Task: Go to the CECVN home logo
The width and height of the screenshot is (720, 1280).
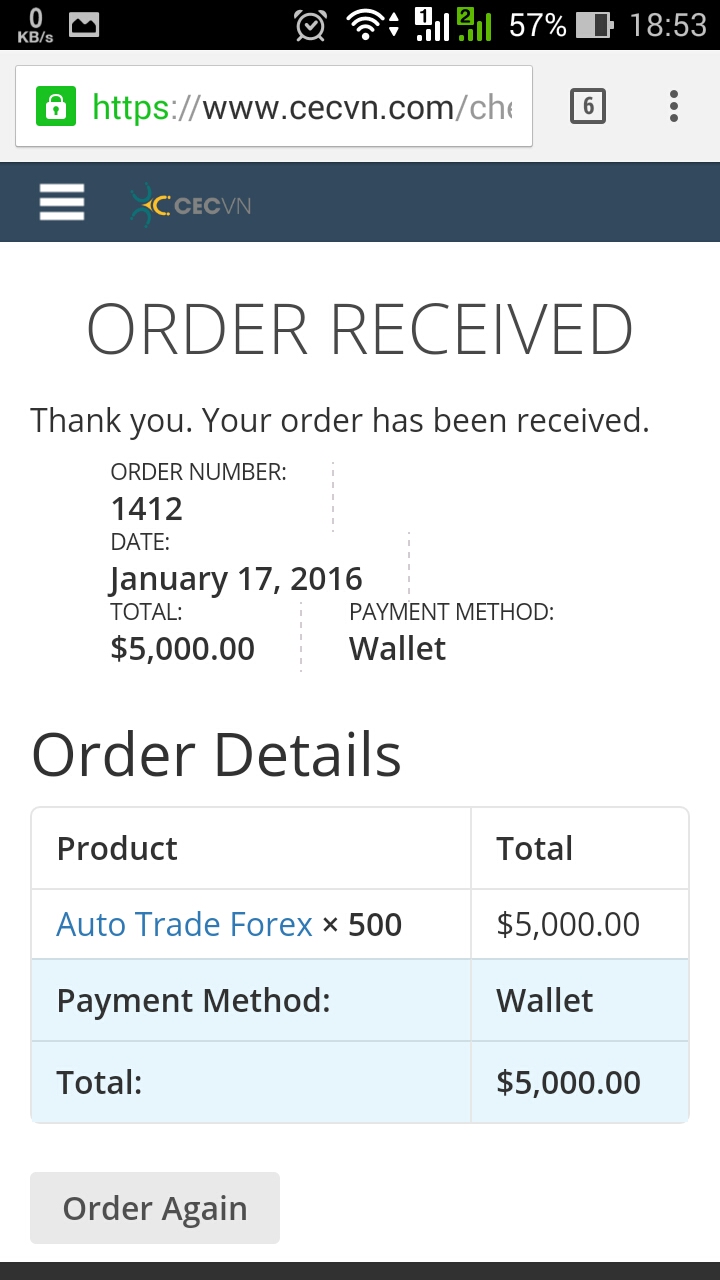Action: 191,205
